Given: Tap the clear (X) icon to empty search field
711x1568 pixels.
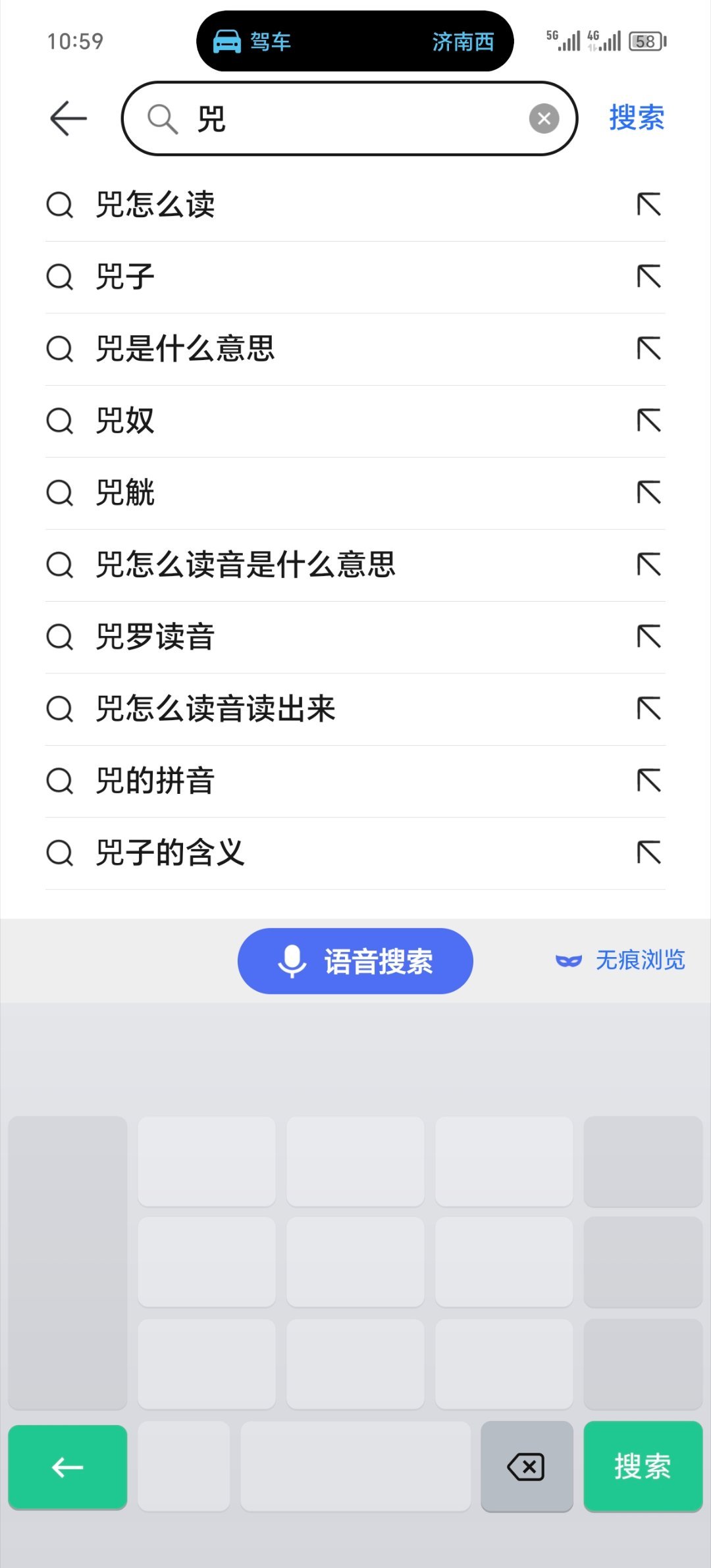Looking at the screenshot, I should [x=544, y=118].
